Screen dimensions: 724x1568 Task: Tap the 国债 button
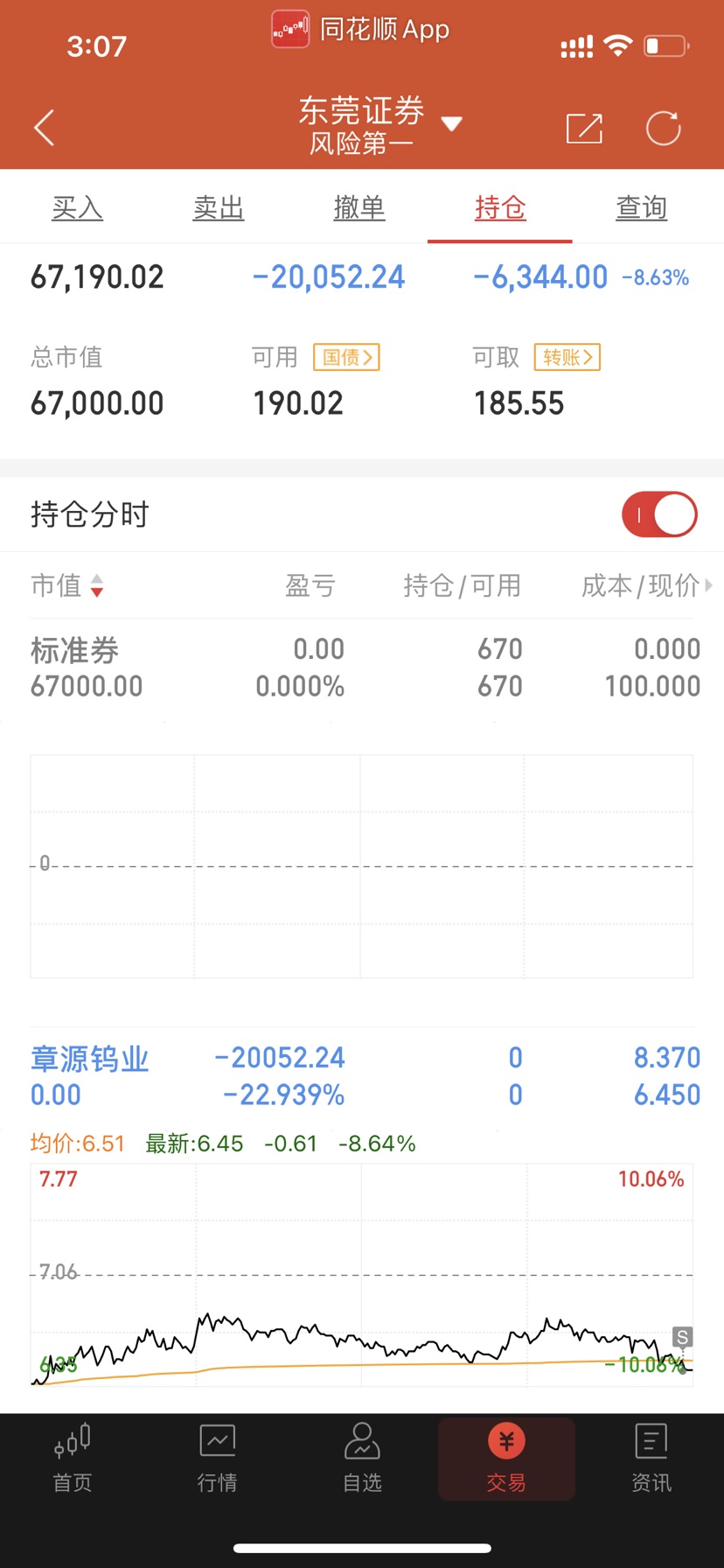(346, 357)
